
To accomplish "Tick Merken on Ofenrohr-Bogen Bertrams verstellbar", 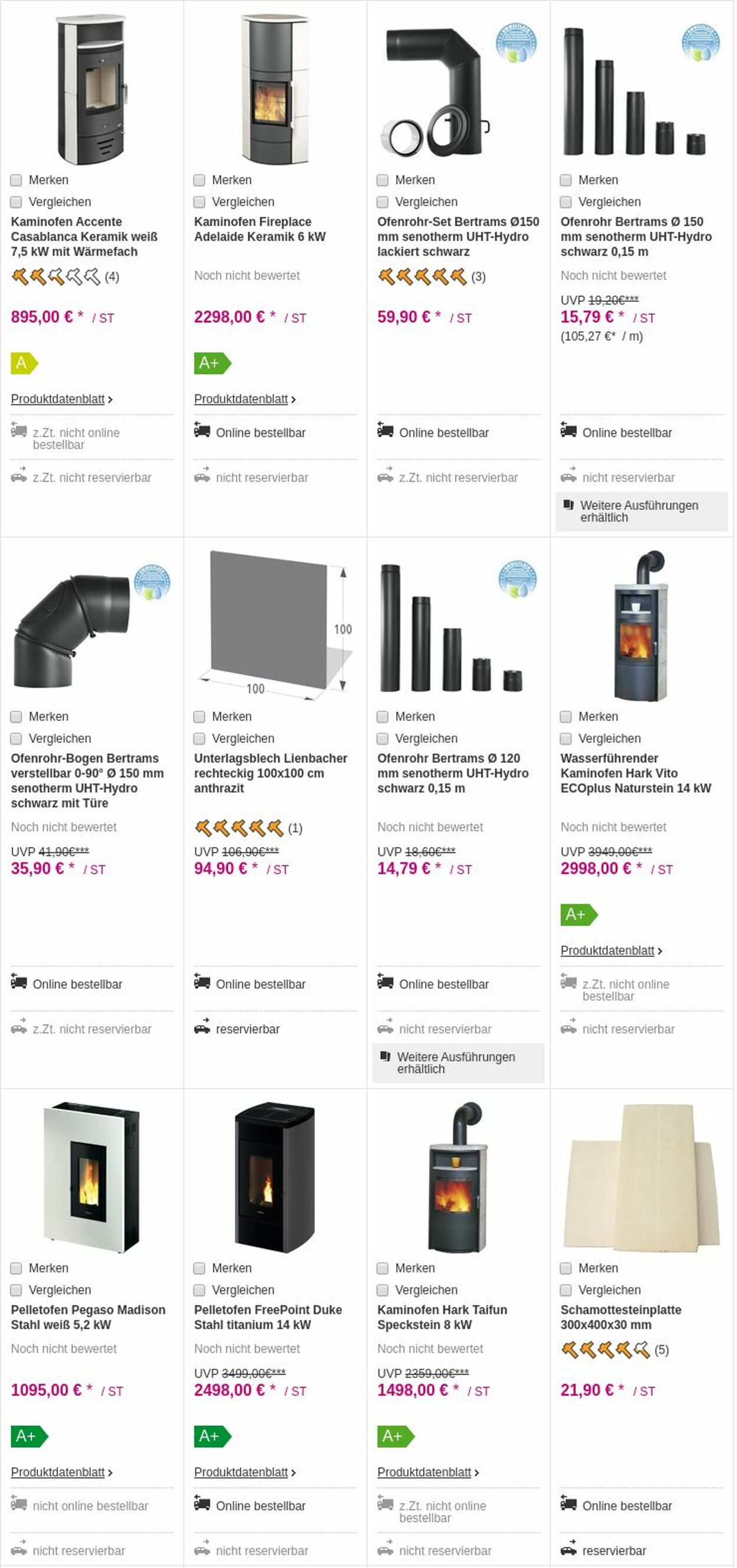I will coord(17,718).
